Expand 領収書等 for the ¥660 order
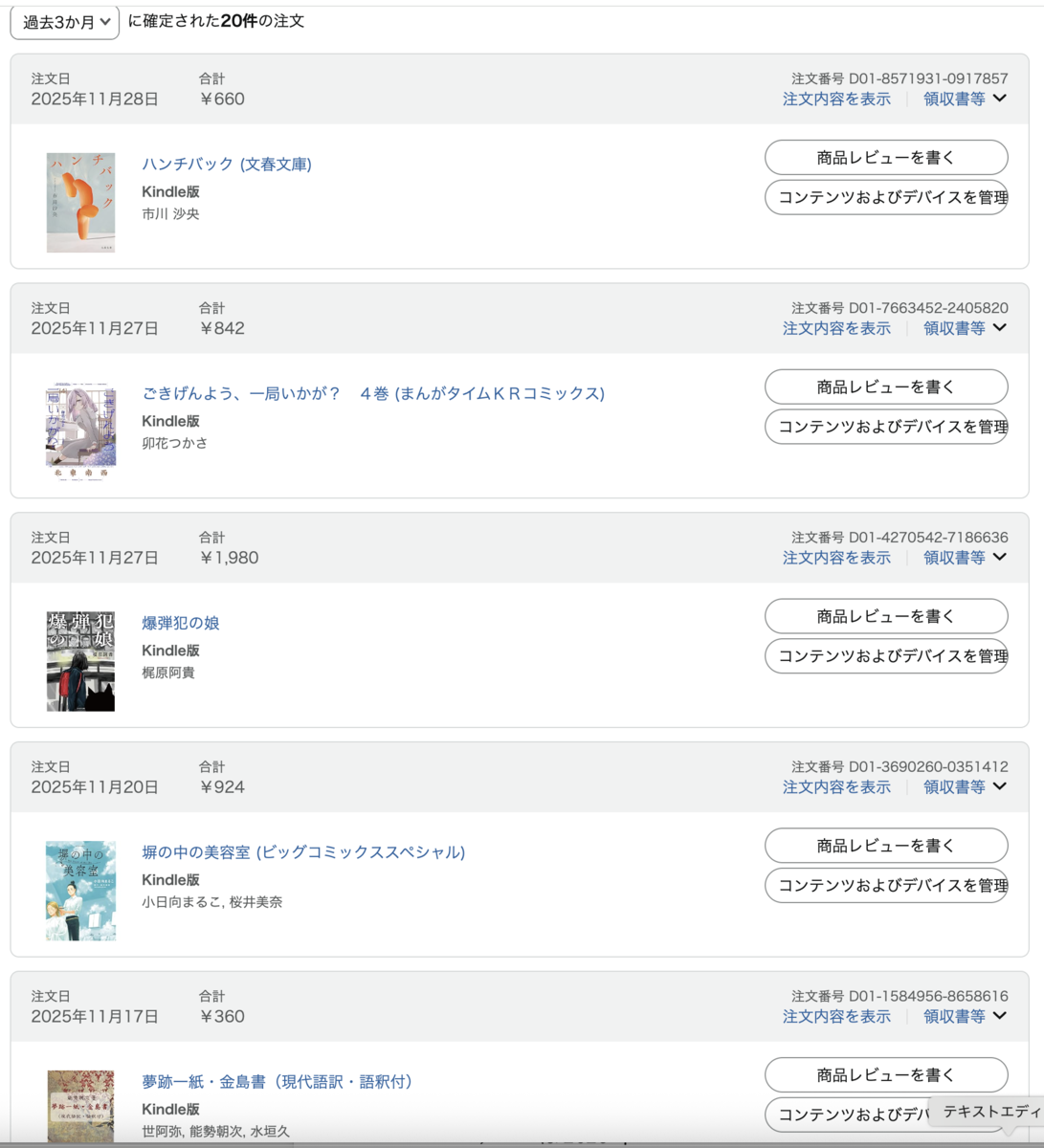This screenshot has width=1044, height=1148. pos(965,99)
